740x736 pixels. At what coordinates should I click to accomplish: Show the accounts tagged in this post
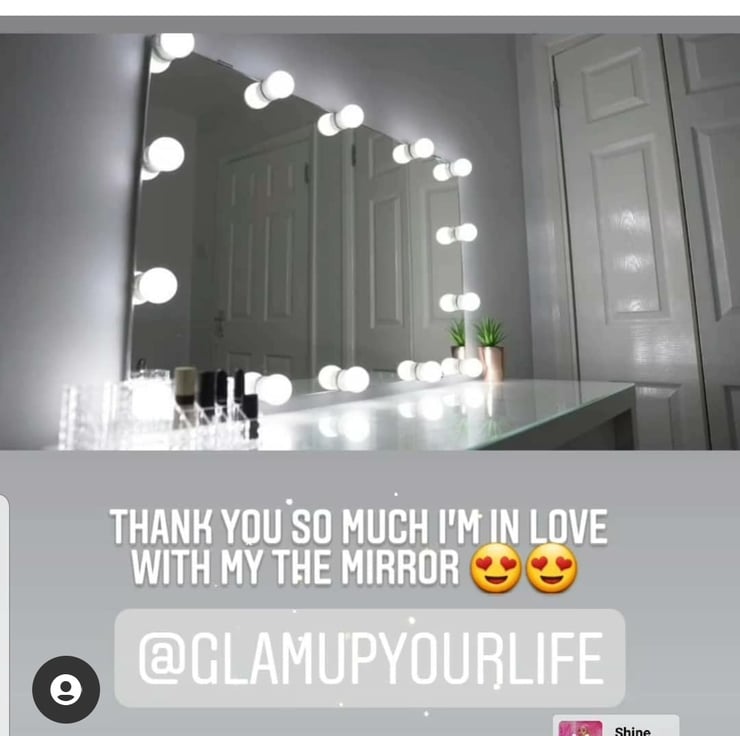66,689
